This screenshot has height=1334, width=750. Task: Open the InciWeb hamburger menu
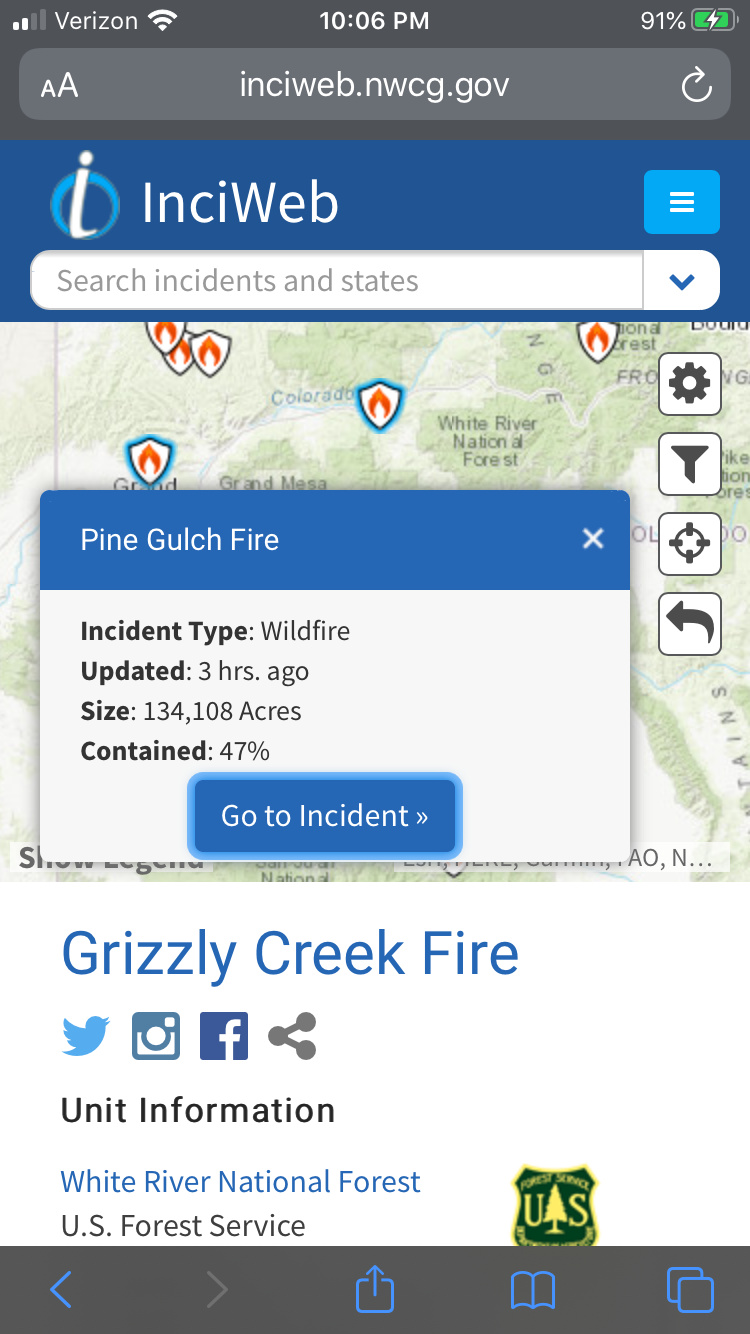coord(681,202)
